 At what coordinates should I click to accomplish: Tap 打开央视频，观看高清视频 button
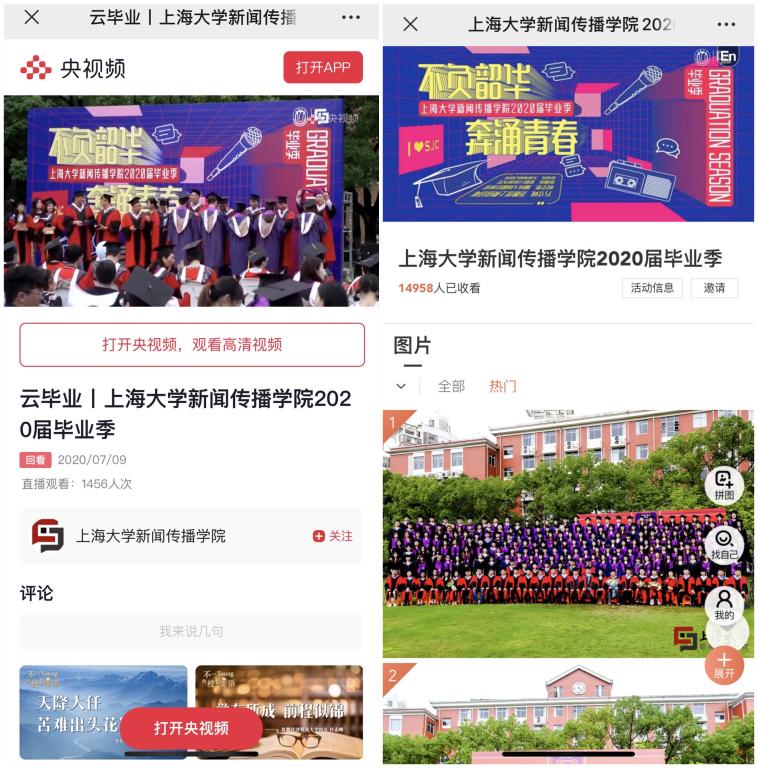[x=192, y=345]
